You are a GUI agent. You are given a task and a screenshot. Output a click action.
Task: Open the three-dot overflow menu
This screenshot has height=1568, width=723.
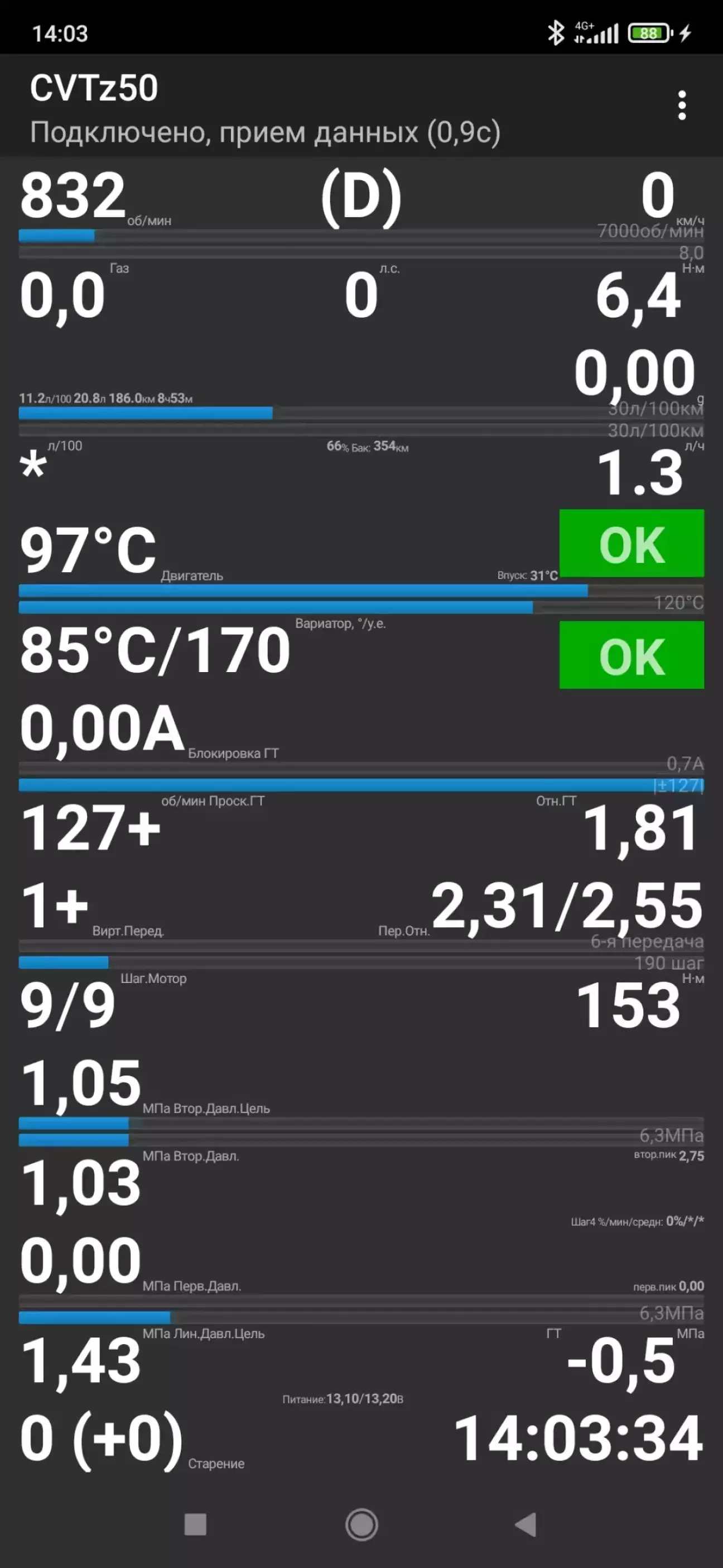[x=682, y=106]
